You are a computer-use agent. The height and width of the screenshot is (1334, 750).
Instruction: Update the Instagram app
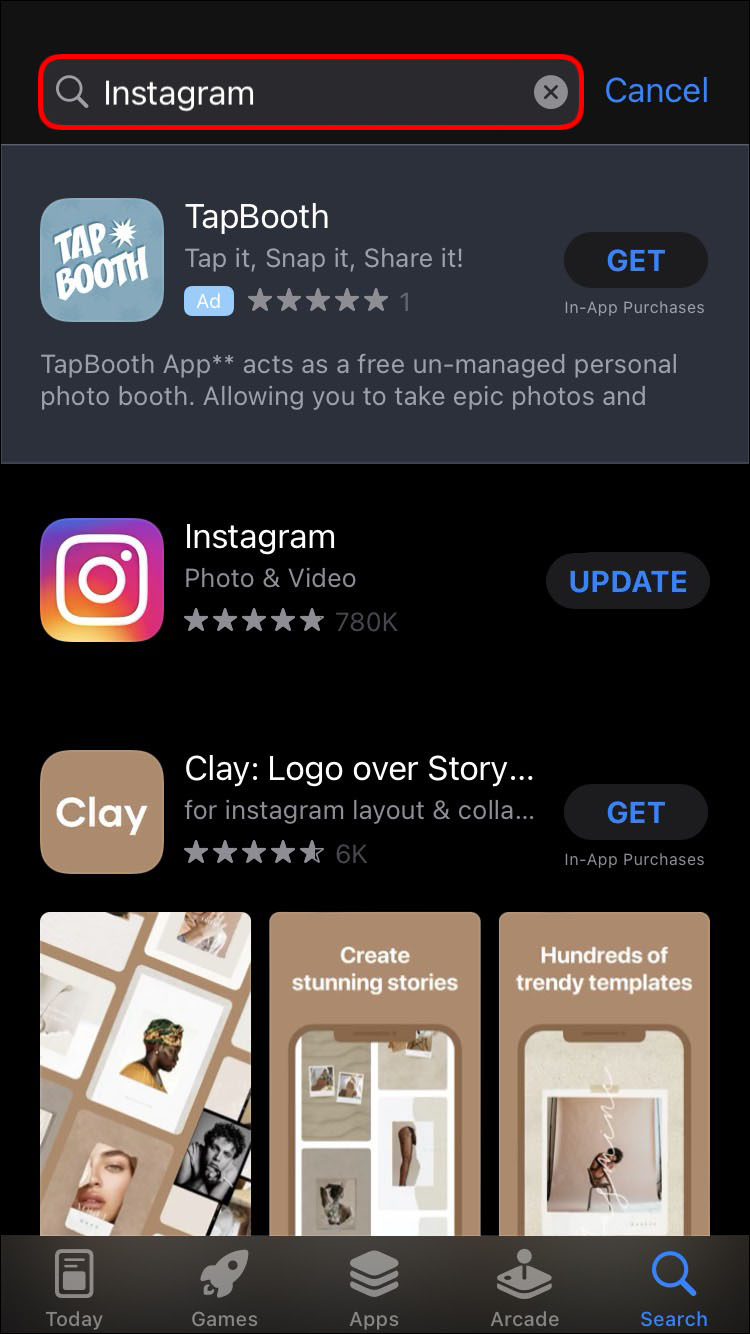click(628, 582)
